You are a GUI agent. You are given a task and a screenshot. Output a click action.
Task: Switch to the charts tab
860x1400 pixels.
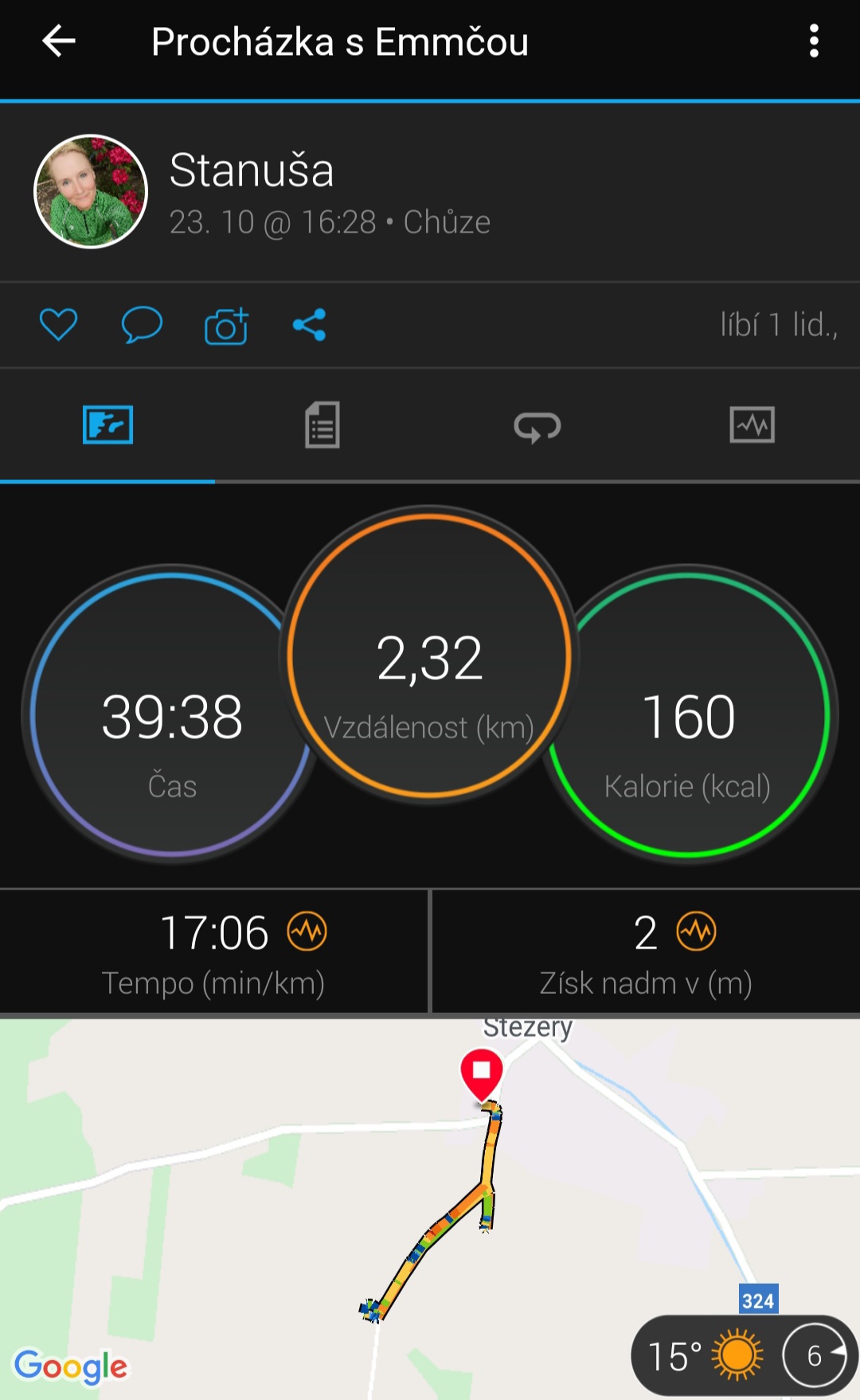coord(752,425)
